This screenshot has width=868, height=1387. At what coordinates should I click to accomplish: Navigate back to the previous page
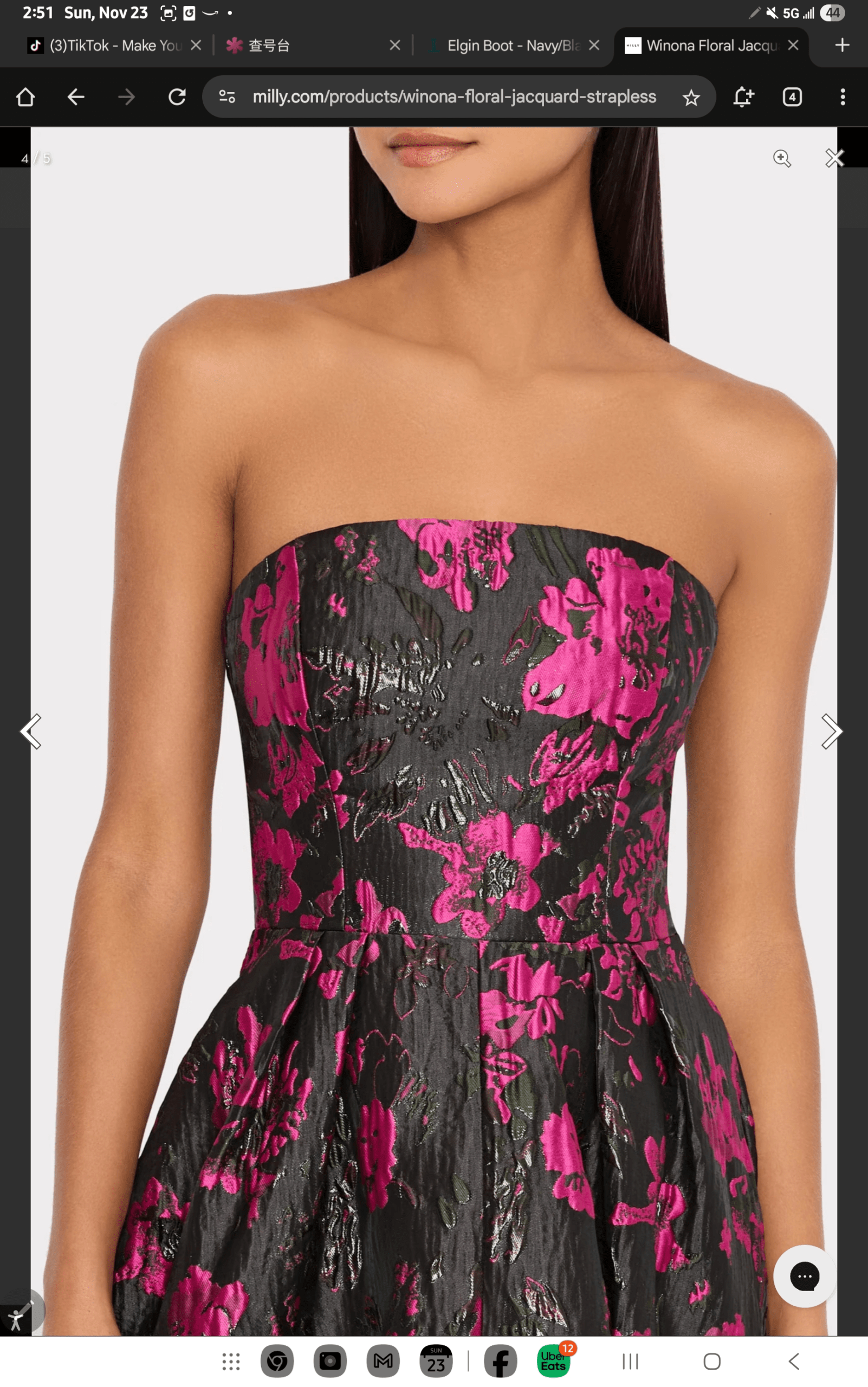coord(76,97)
